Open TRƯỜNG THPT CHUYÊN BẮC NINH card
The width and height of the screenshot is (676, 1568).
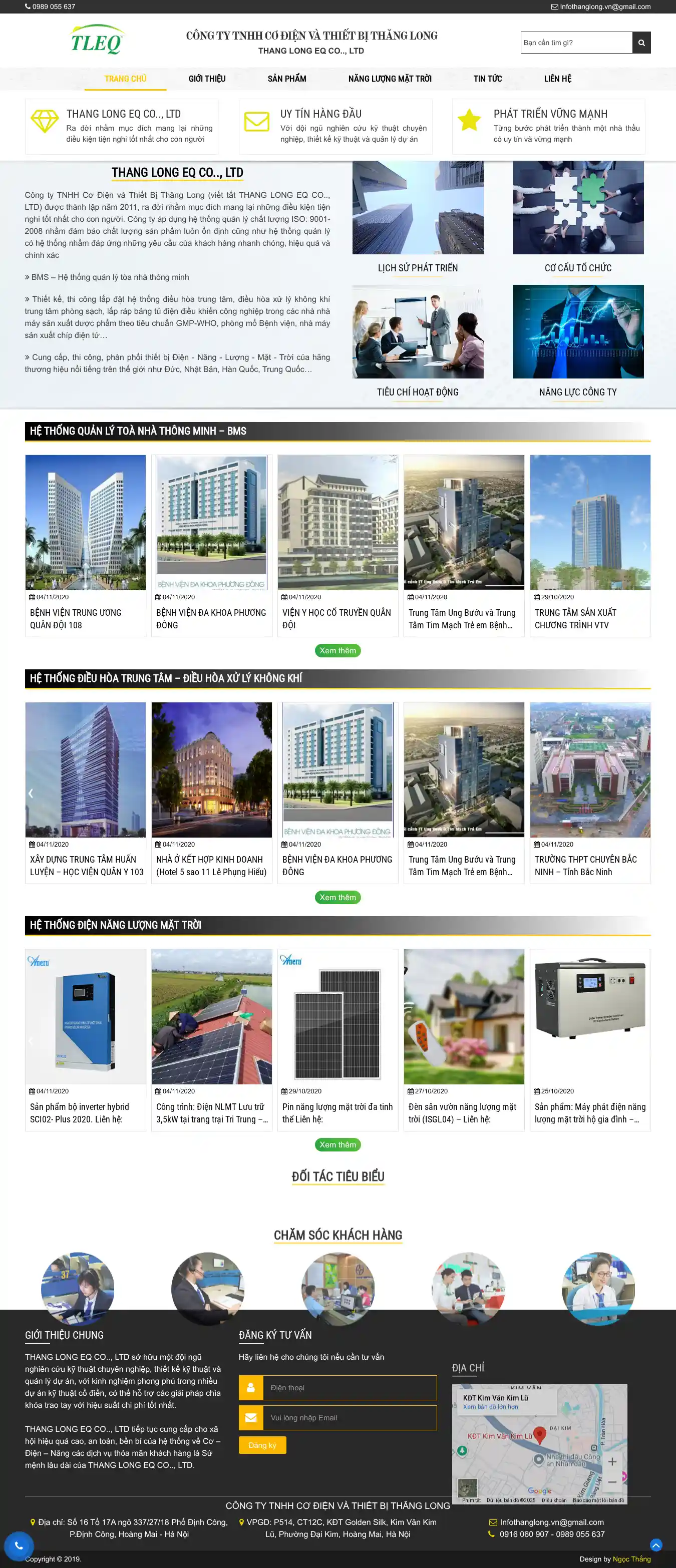tap(589, 865)
